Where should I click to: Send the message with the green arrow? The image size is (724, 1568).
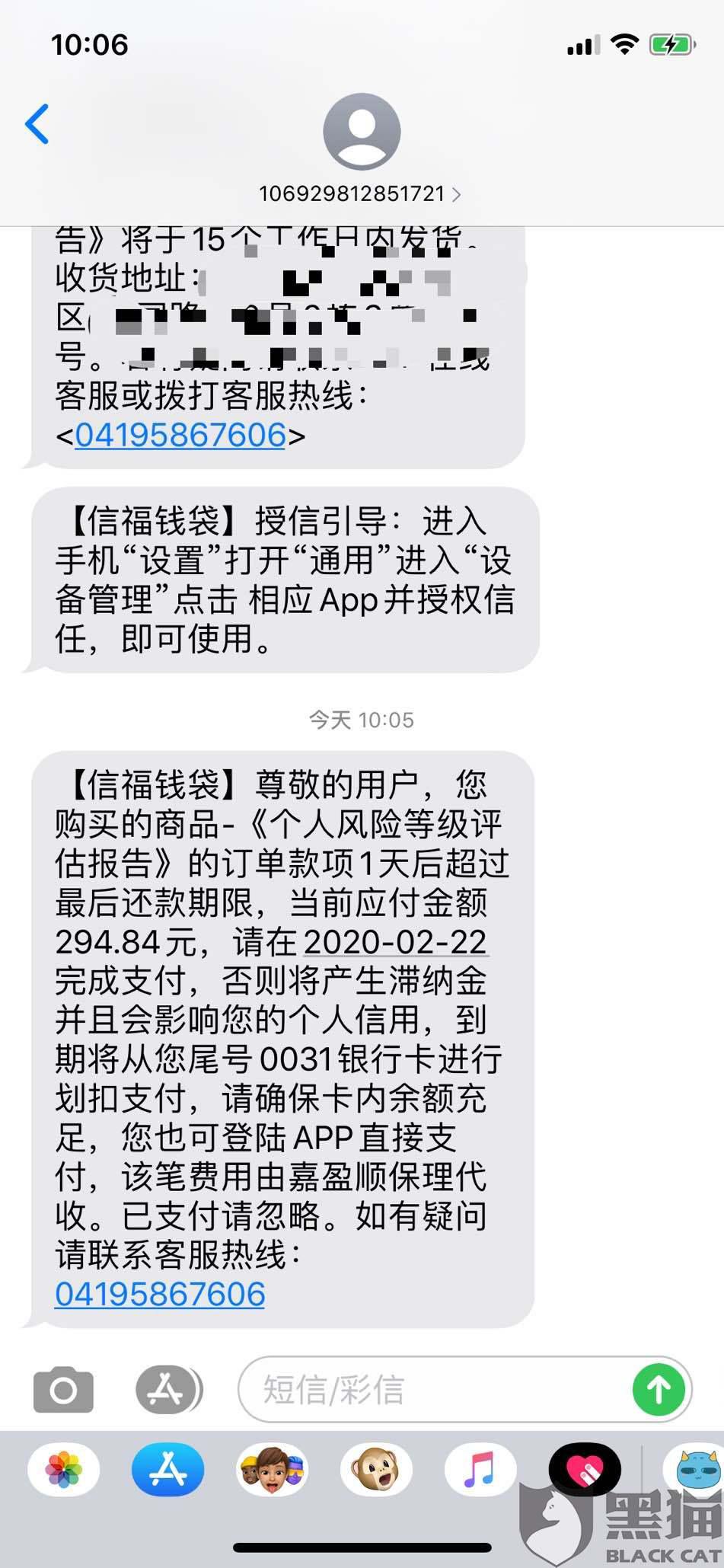coord(659,1391)
